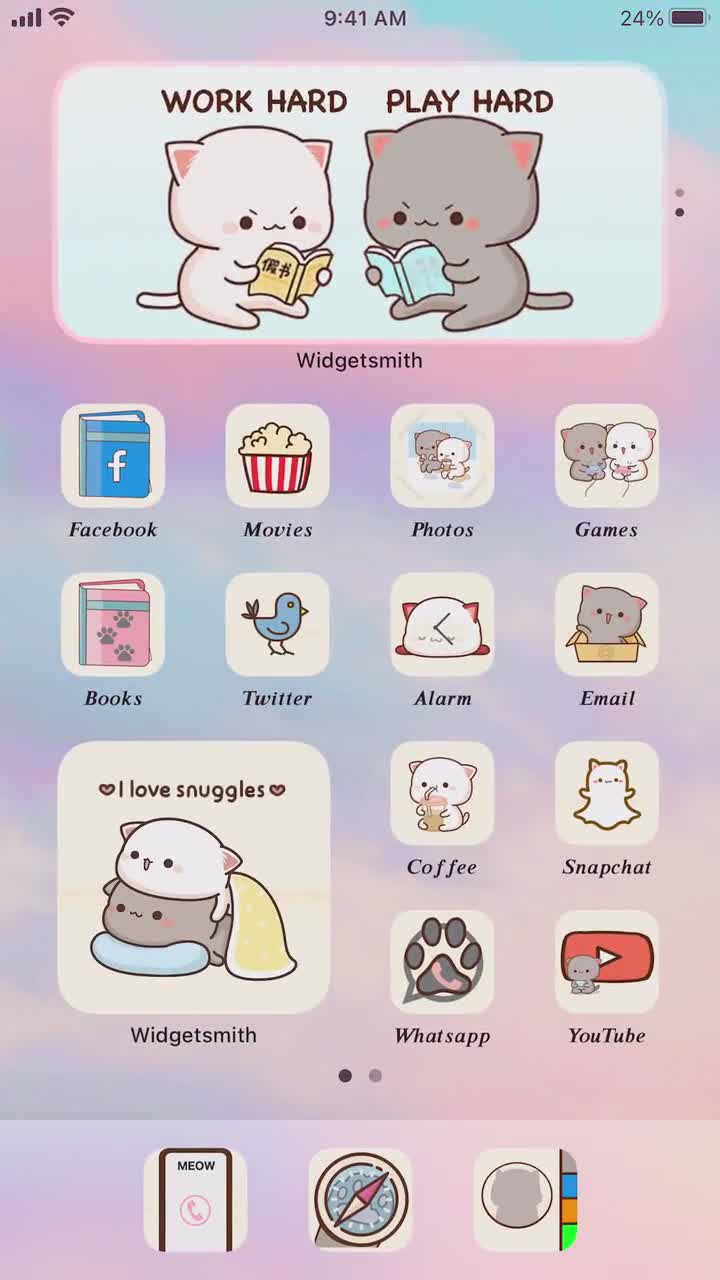
Task: Open the Books app
Action: [x=113, y=625]
